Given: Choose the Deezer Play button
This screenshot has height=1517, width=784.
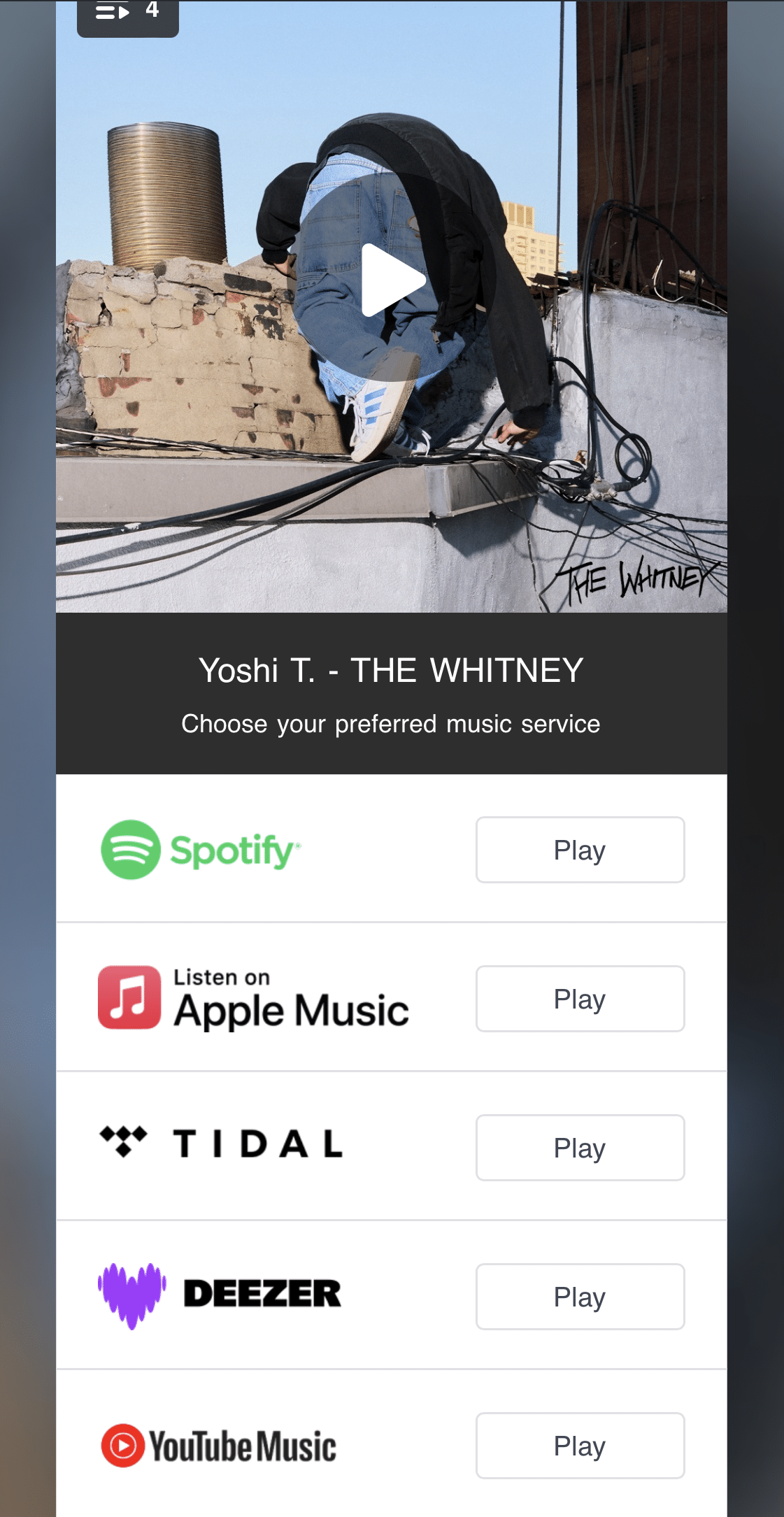Looking at the screenshot, I should 580,1297.
